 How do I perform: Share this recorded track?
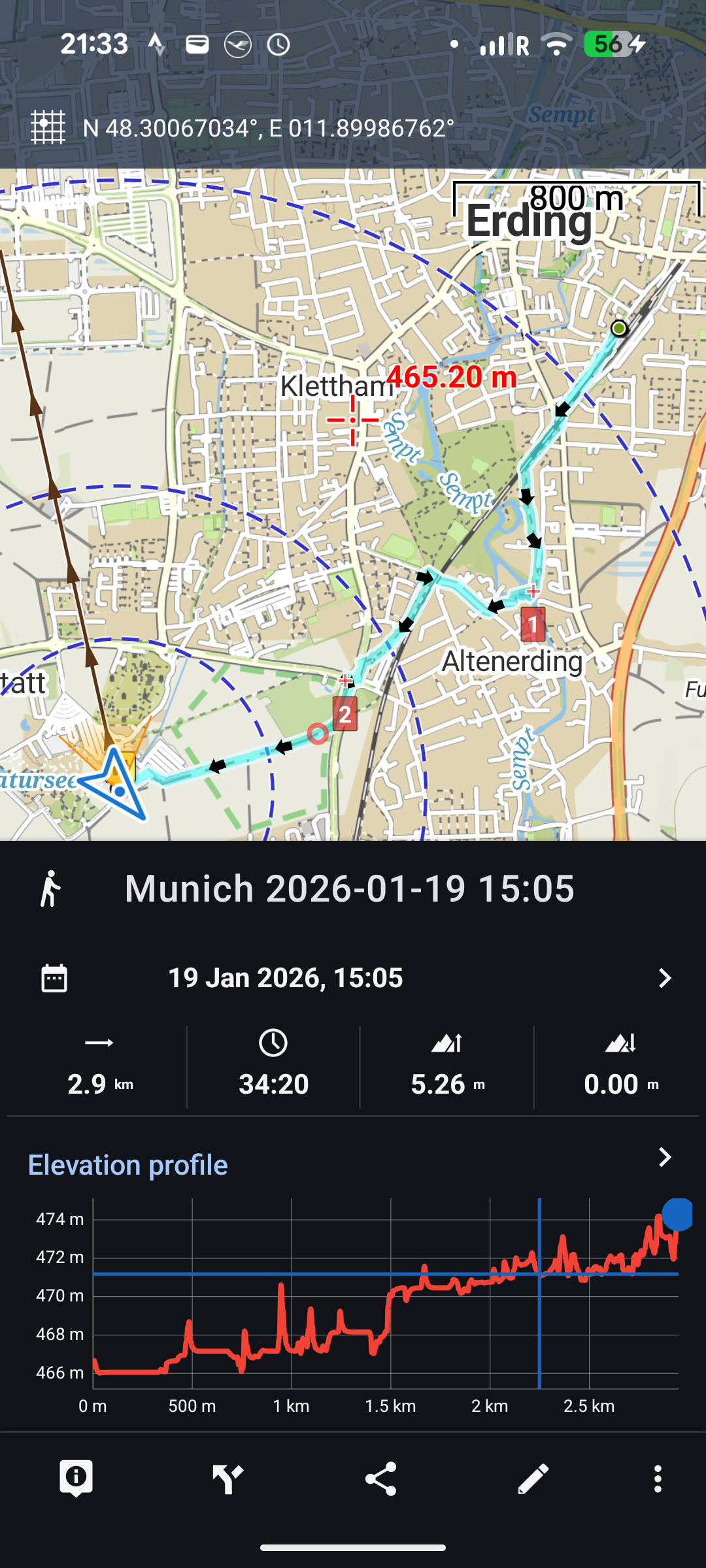tap(381, 1478)
